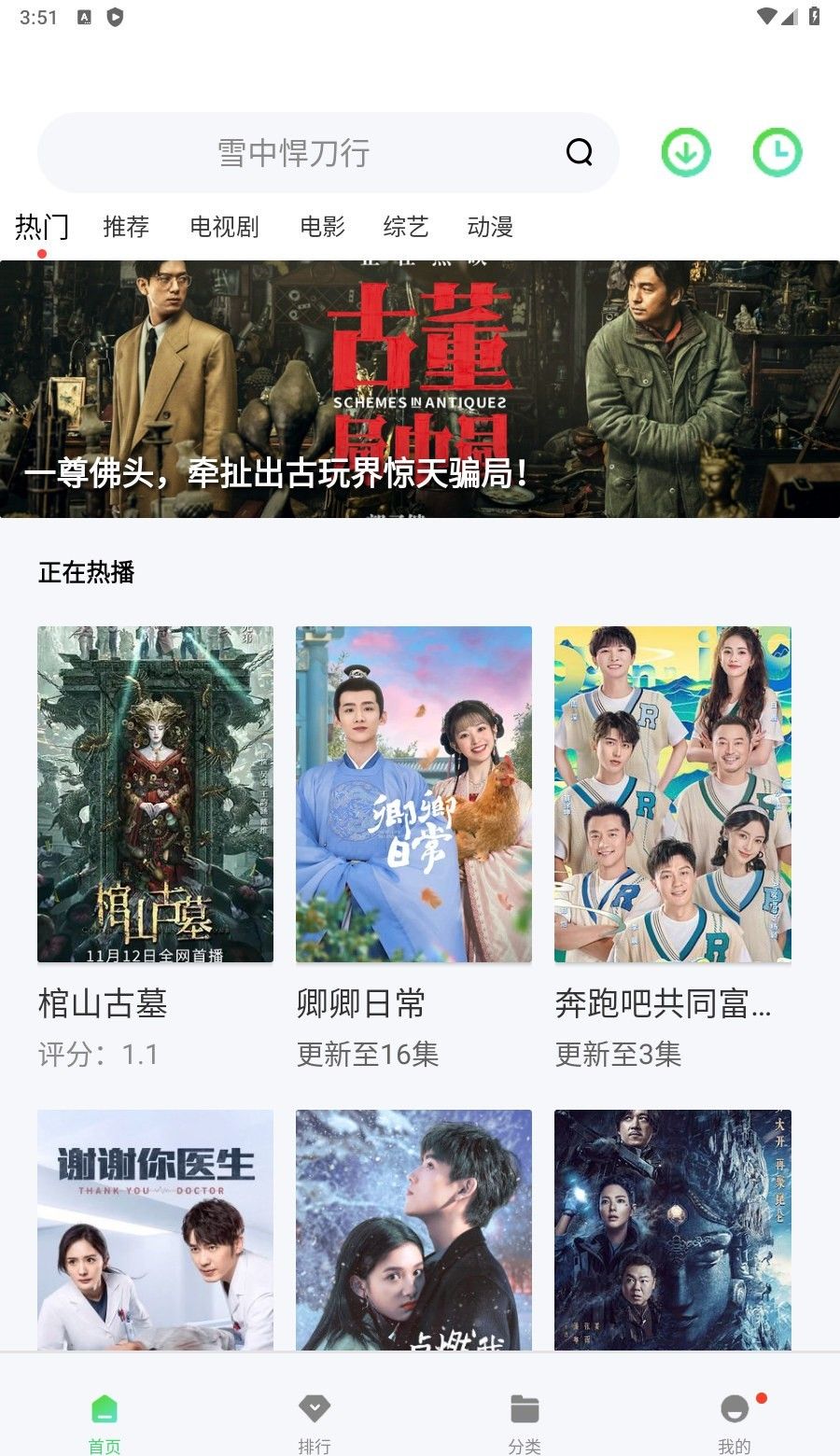
Task: Open the 卿卿日常 series card
Action: 413,794
